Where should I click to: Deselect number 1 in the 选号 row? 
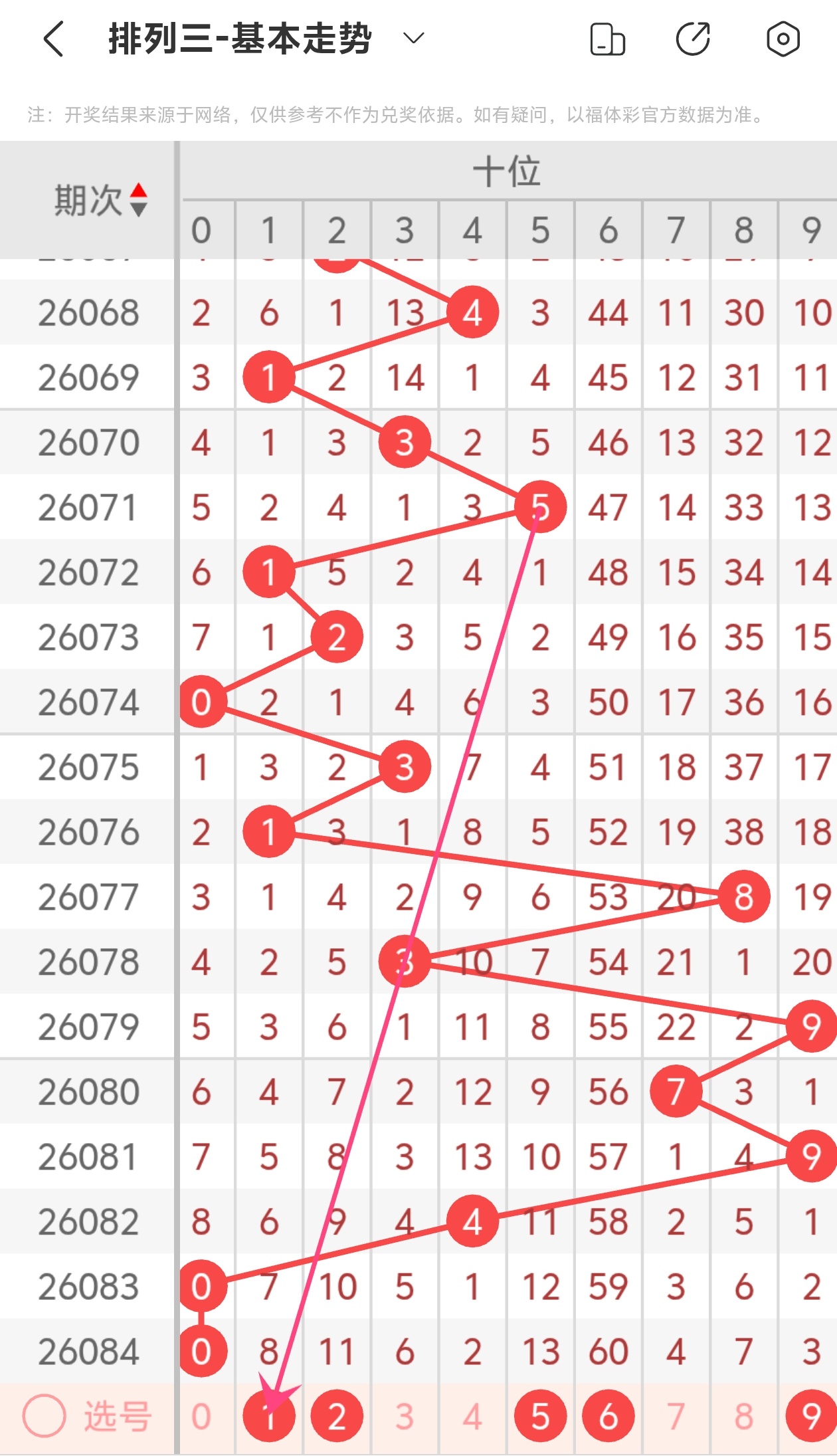pos(269,1416)
